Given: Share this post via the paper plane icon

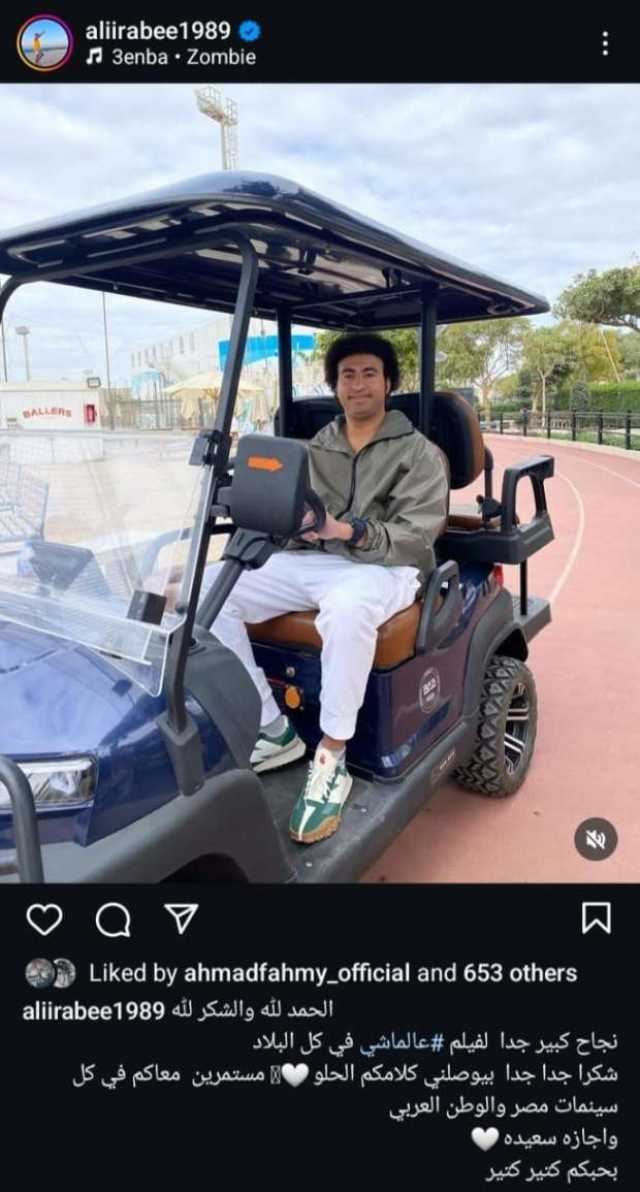Looking at the screenshot, I should point(181,918).
